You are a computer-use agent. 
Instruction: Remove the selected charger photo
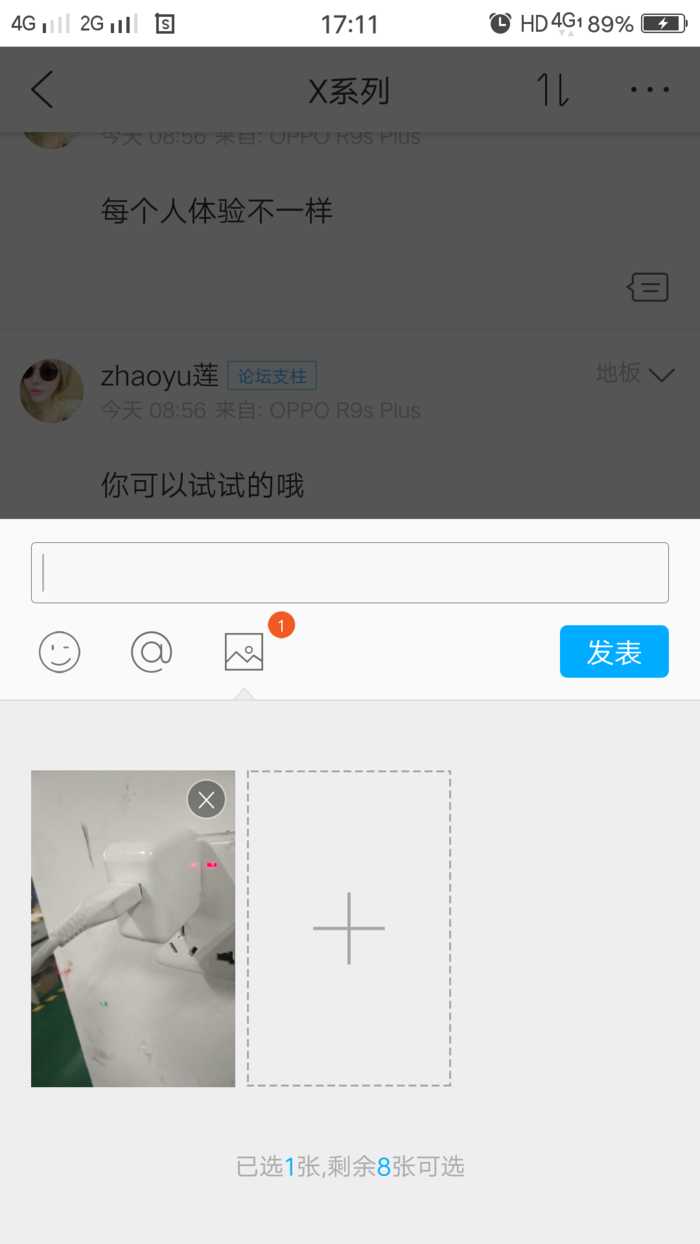(206, 799)
